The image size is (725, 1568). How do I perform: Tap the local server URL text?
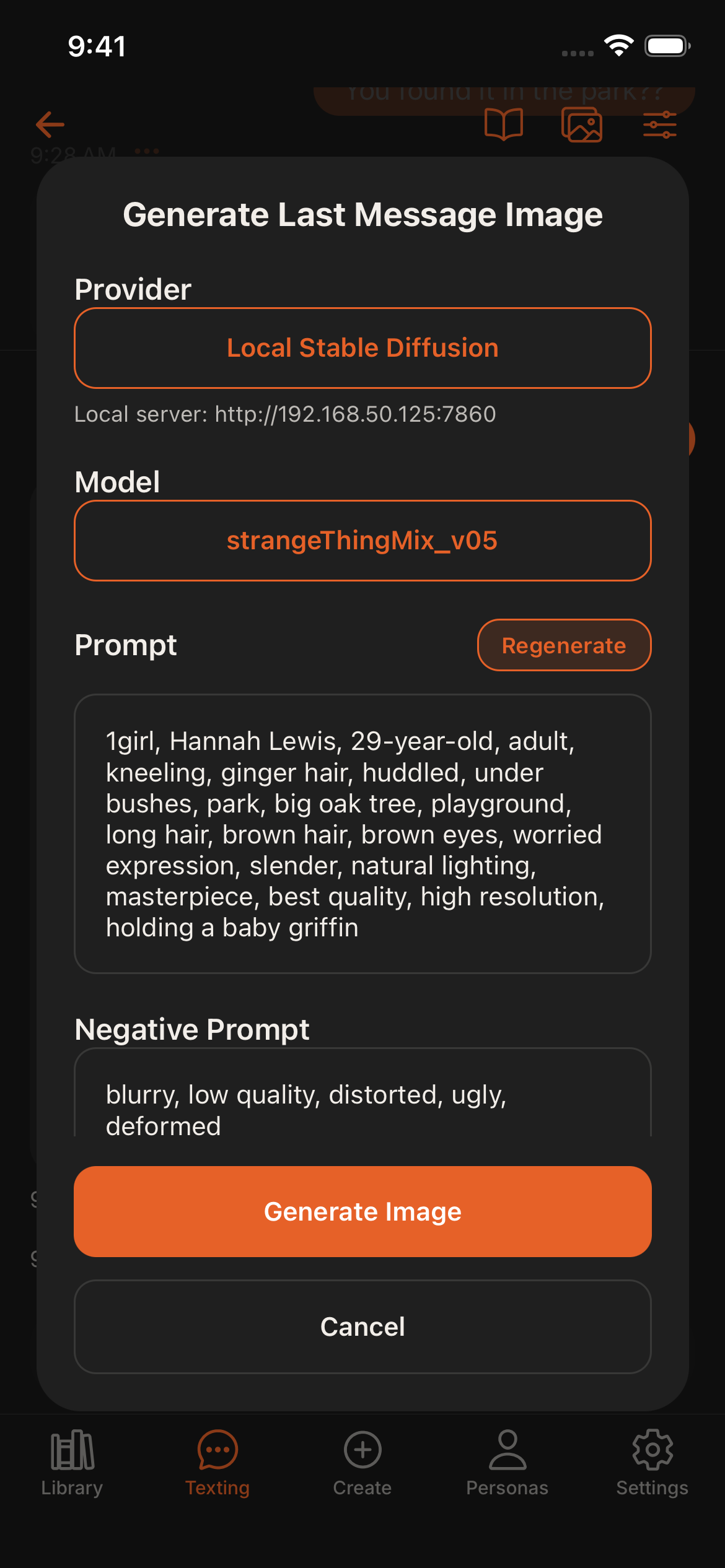point(285,414)
